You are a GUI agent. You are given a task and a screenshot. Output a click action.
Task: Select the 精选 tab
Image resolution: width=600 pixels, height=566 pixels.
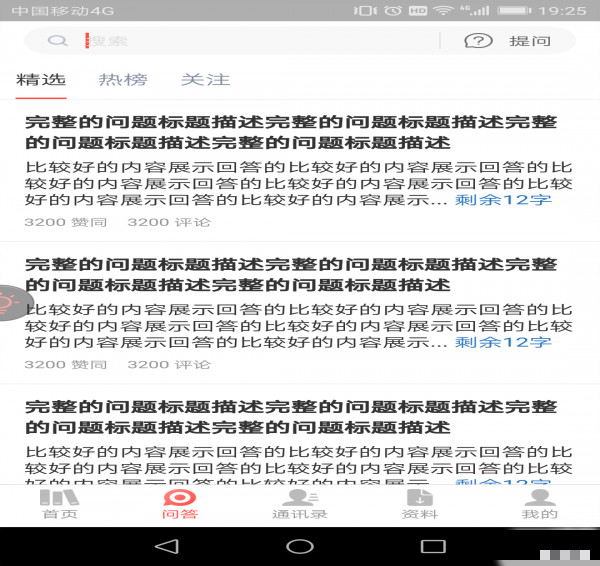point(41,80)
